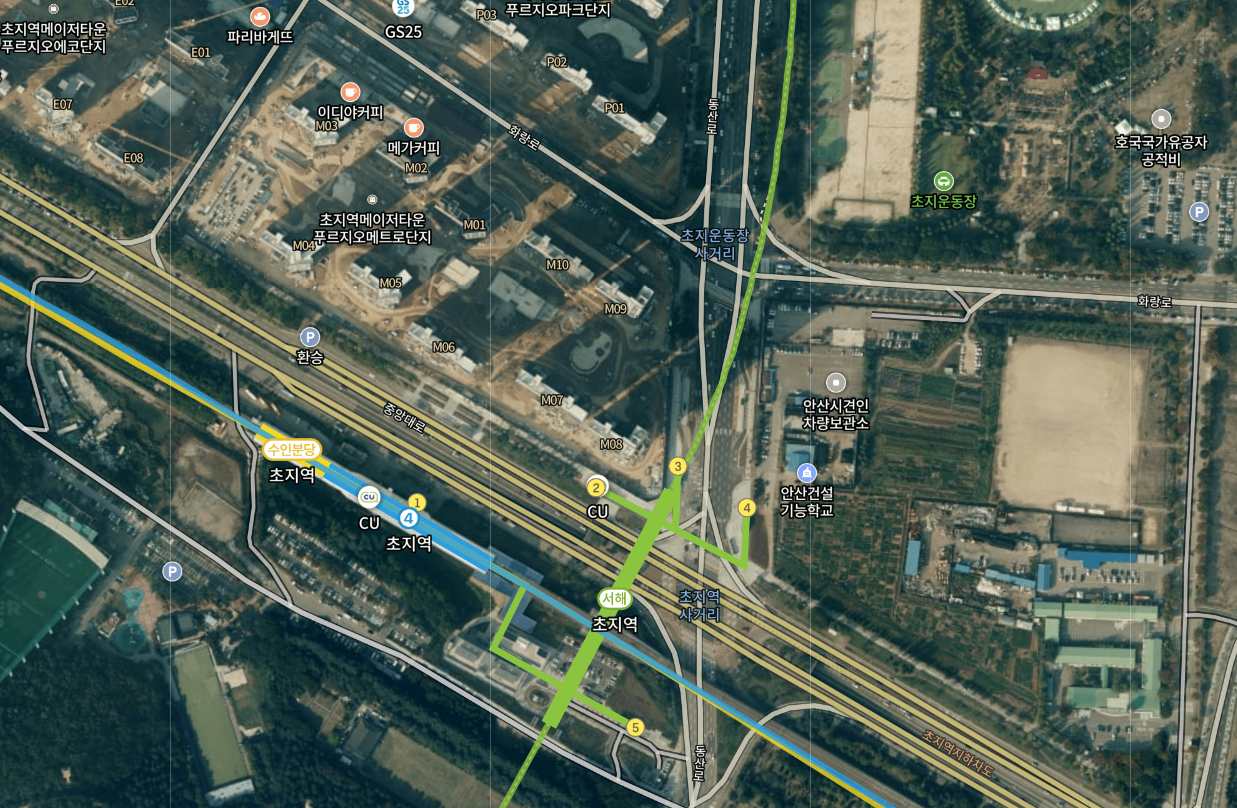Open the 호국국가유공자 공적비 place marker

tap(1161, 119)
